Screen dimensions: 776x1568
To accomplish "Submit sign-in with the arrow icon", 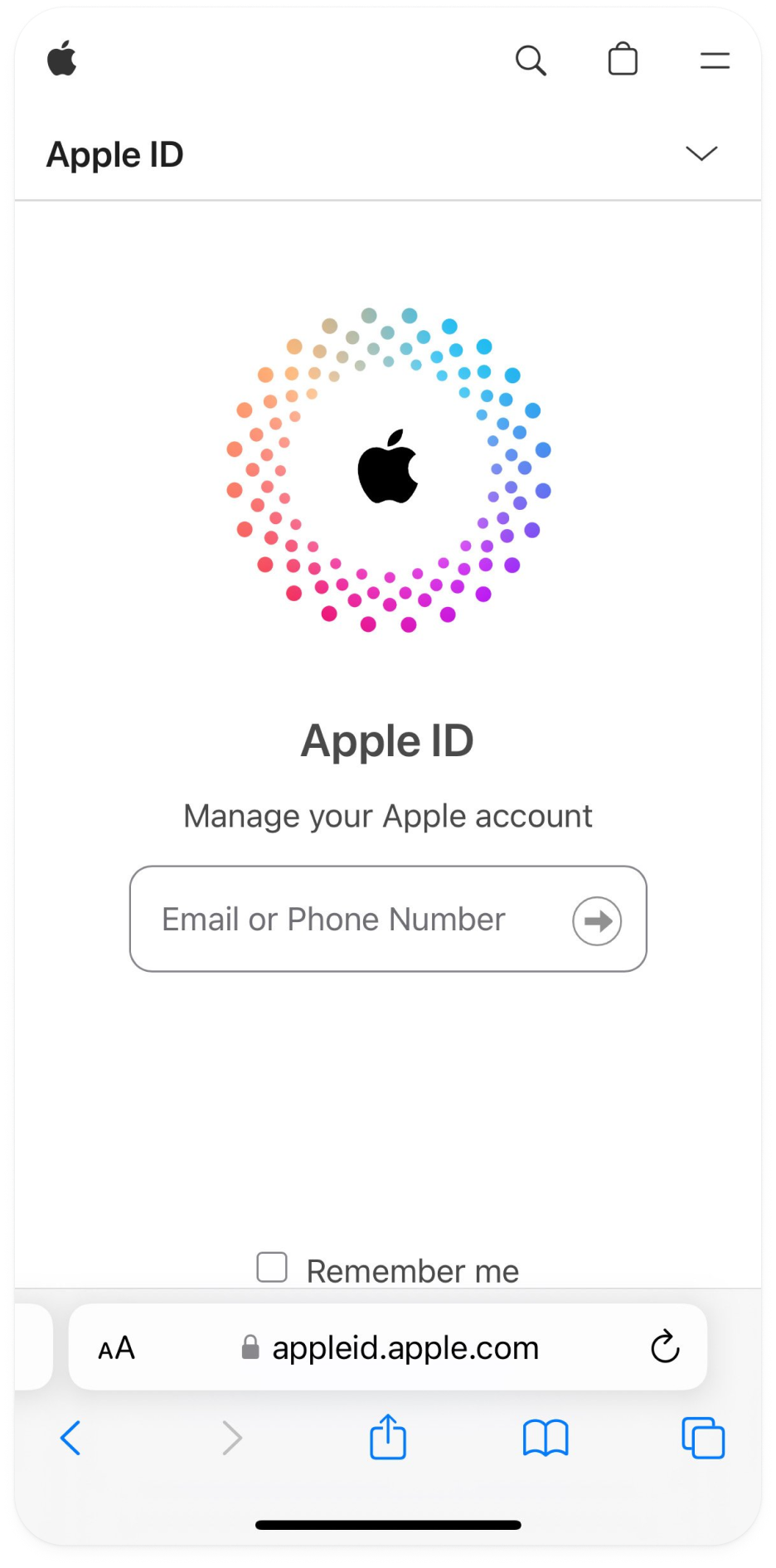I will tap(597, 920).
